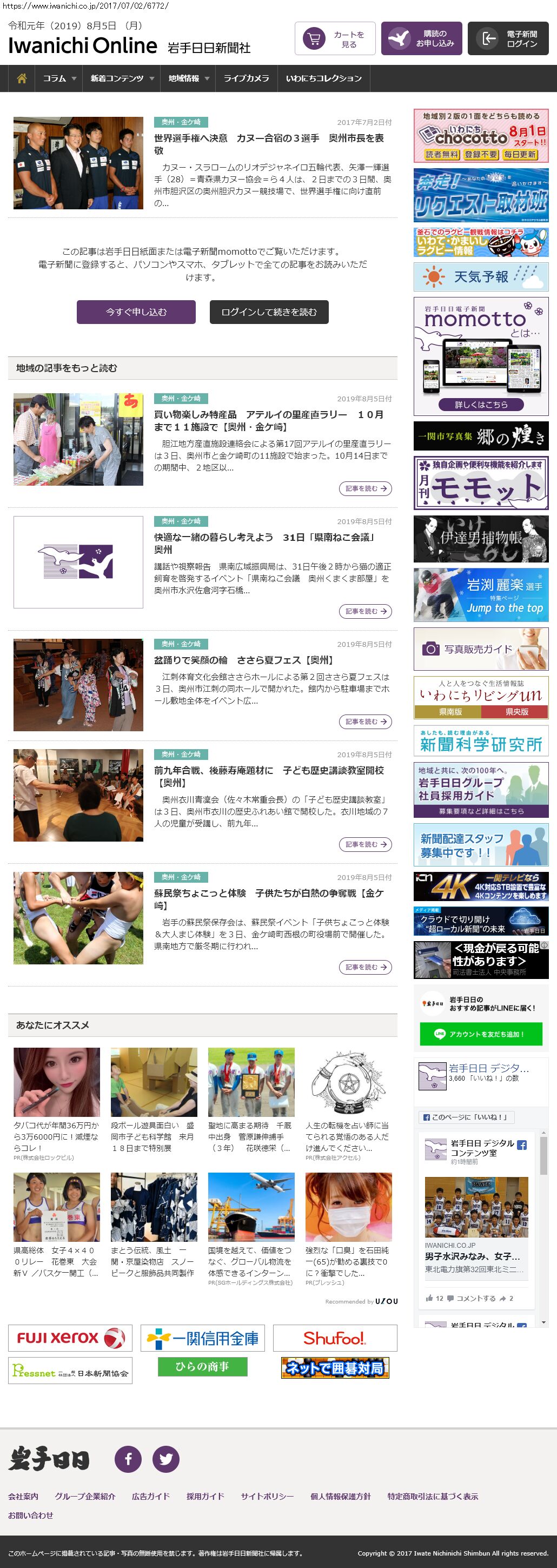Tap カートを見る button
Image resolution: width=557 pixels, height=1568 pixels.
coord(335,39)
